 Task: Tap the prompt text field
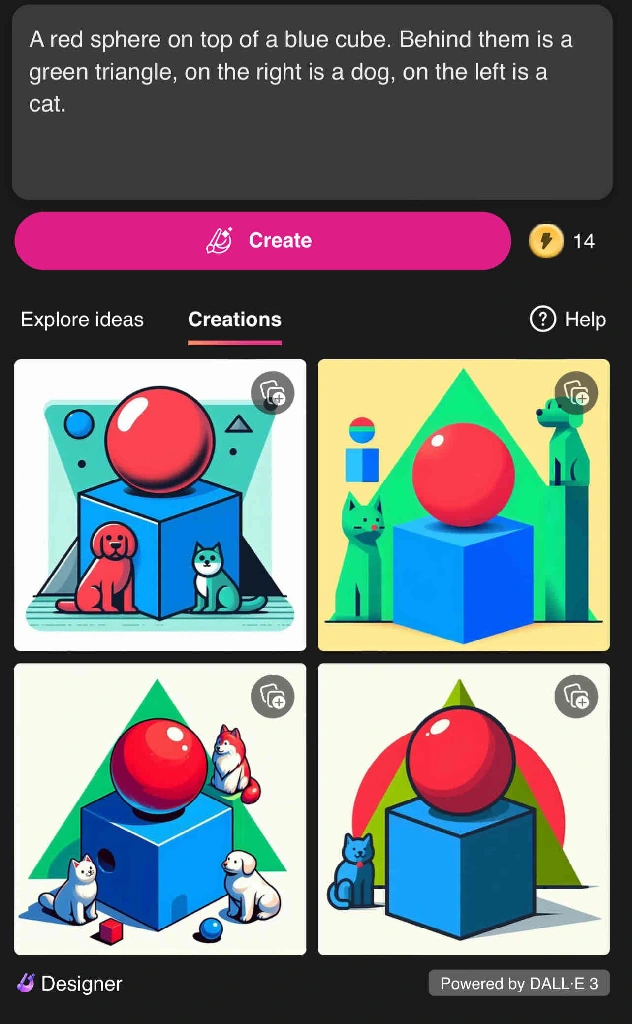311,101
